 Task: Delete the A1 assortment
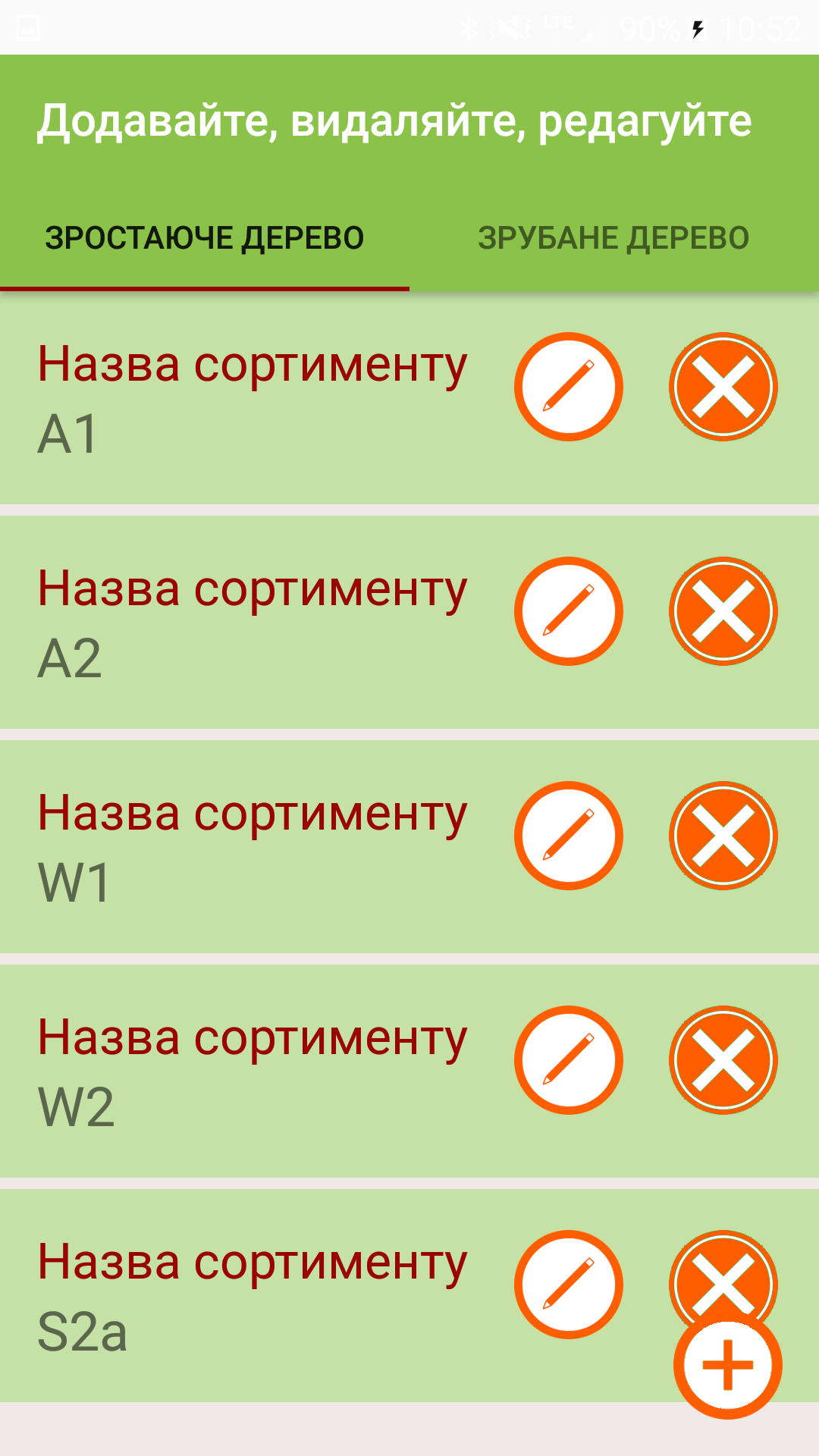pos(723,387)
